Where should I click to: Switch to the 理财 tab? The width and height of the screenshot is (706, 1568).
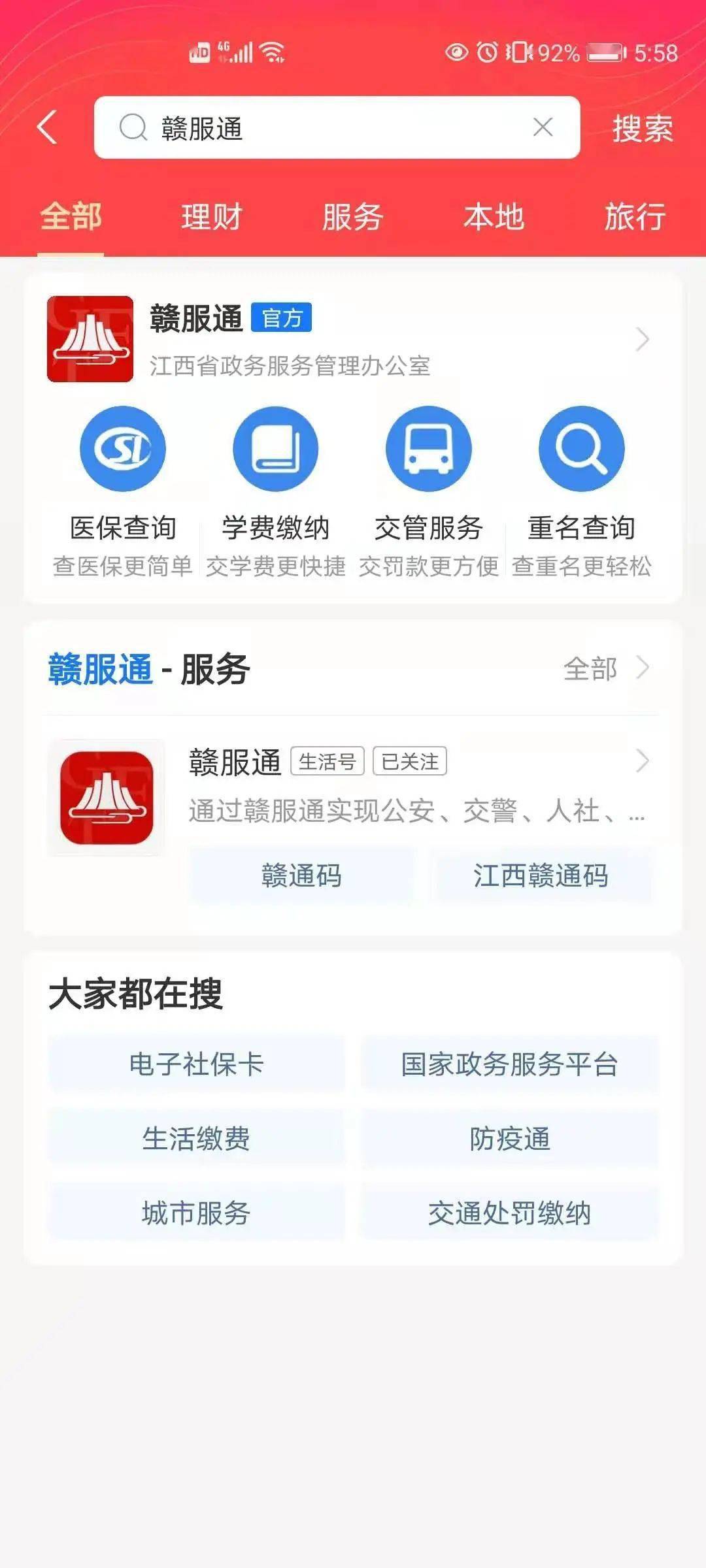(212, 217)
